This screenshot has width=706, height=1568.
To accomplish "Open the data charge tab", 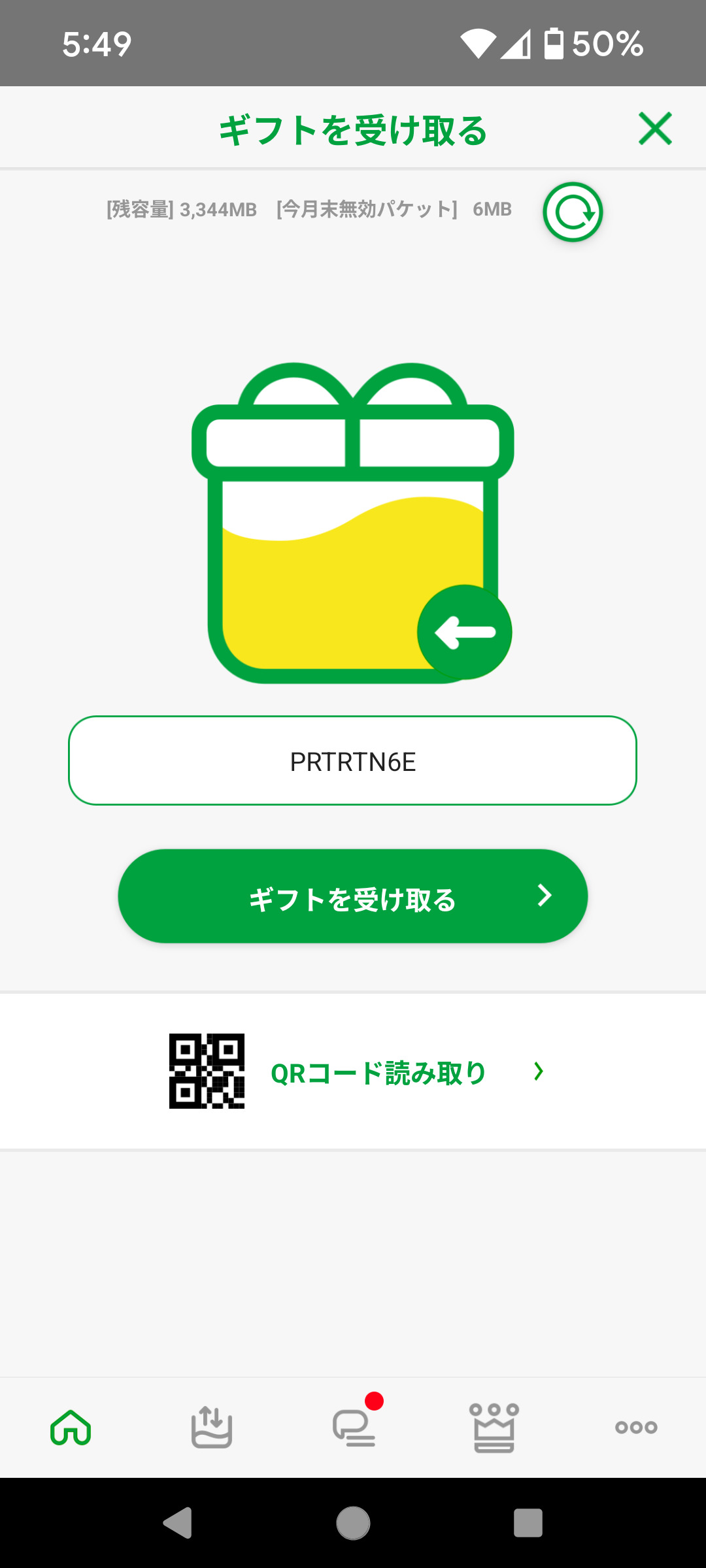I will pyautogui.click(x=211, y=1428).
